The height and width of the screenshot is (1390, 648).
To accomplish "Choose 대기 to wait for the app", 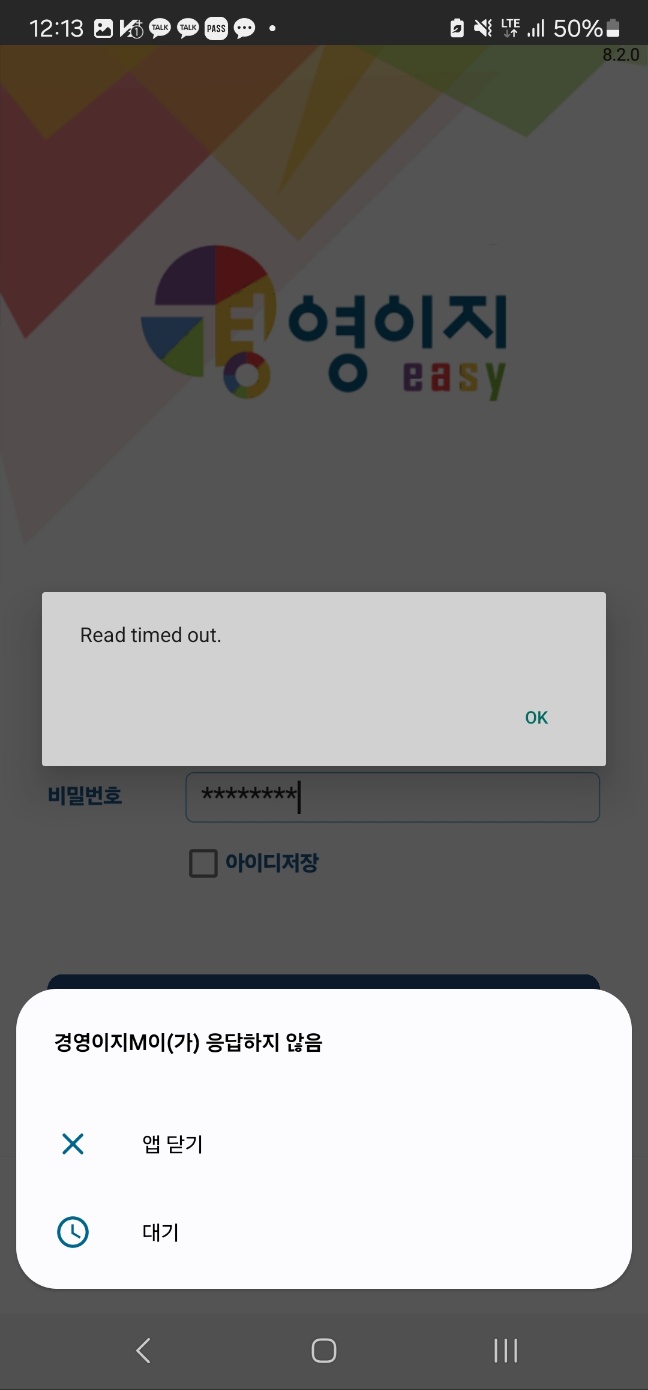I will pos(160,1232).
